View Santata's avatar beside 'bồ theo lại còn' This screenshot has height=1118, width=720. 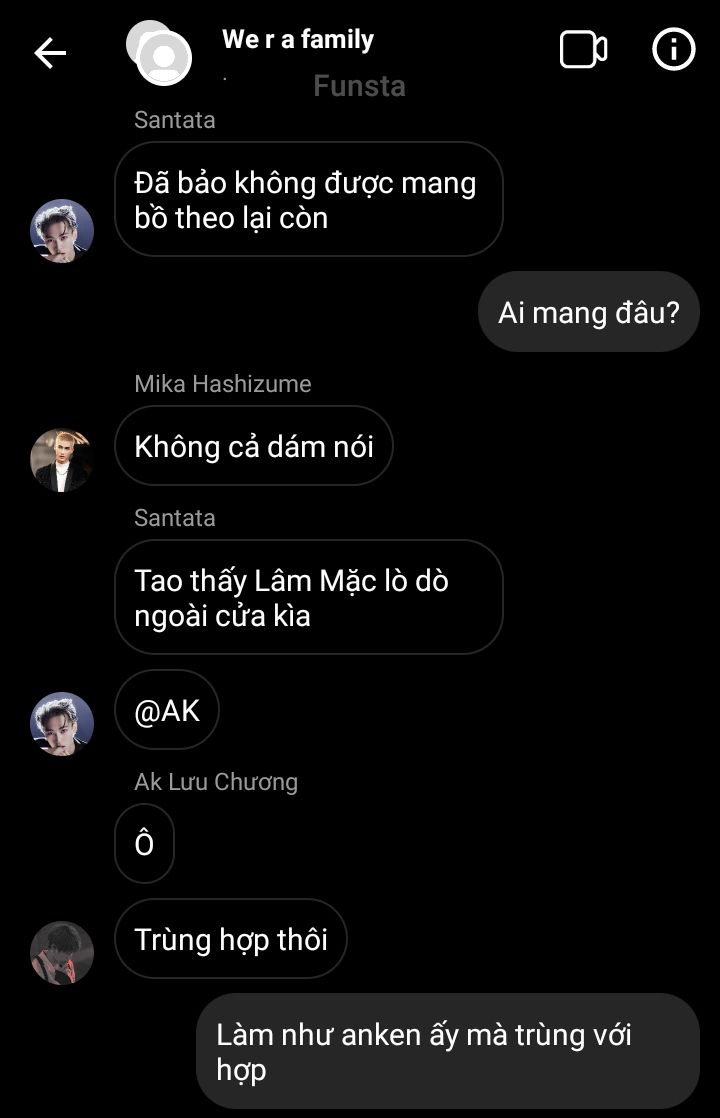point(62,230)
